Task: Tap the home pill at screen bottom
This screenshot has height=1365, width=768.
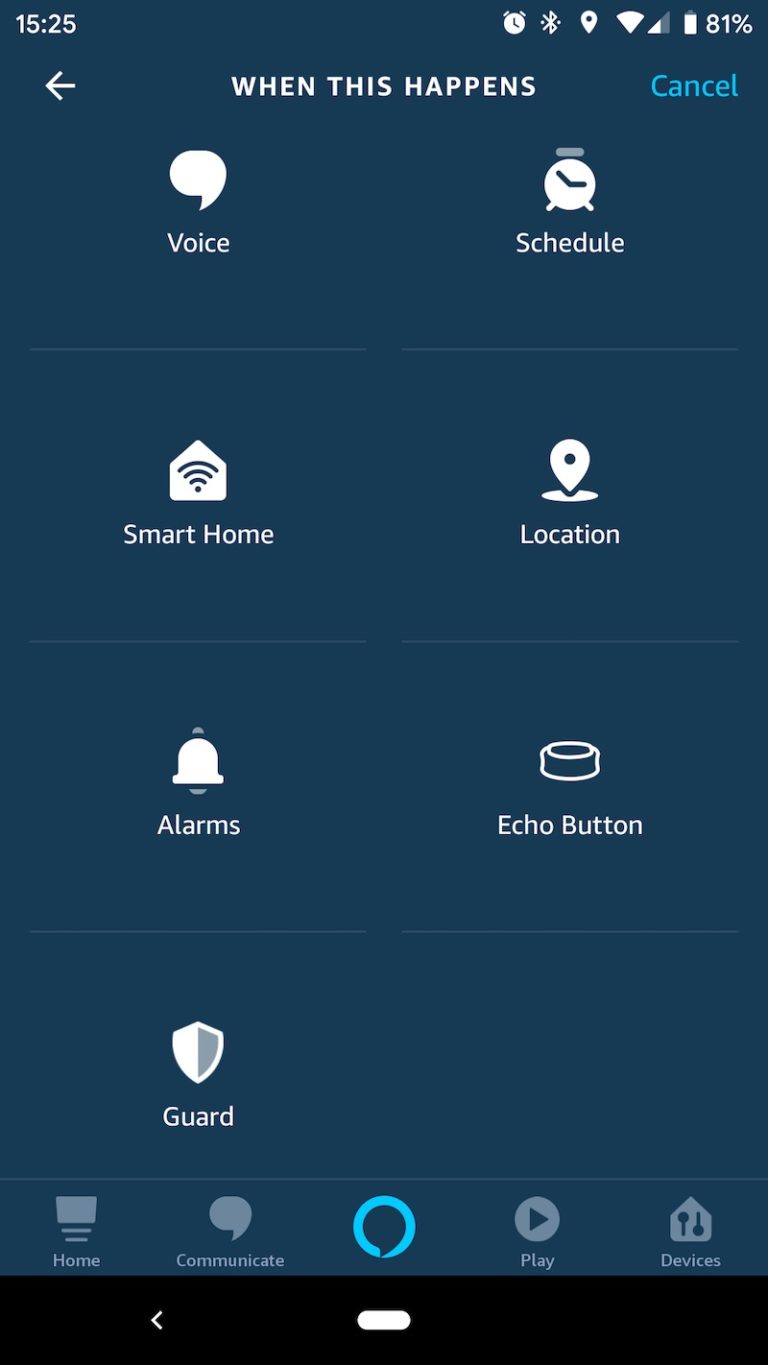Action: click(383, 1320)
